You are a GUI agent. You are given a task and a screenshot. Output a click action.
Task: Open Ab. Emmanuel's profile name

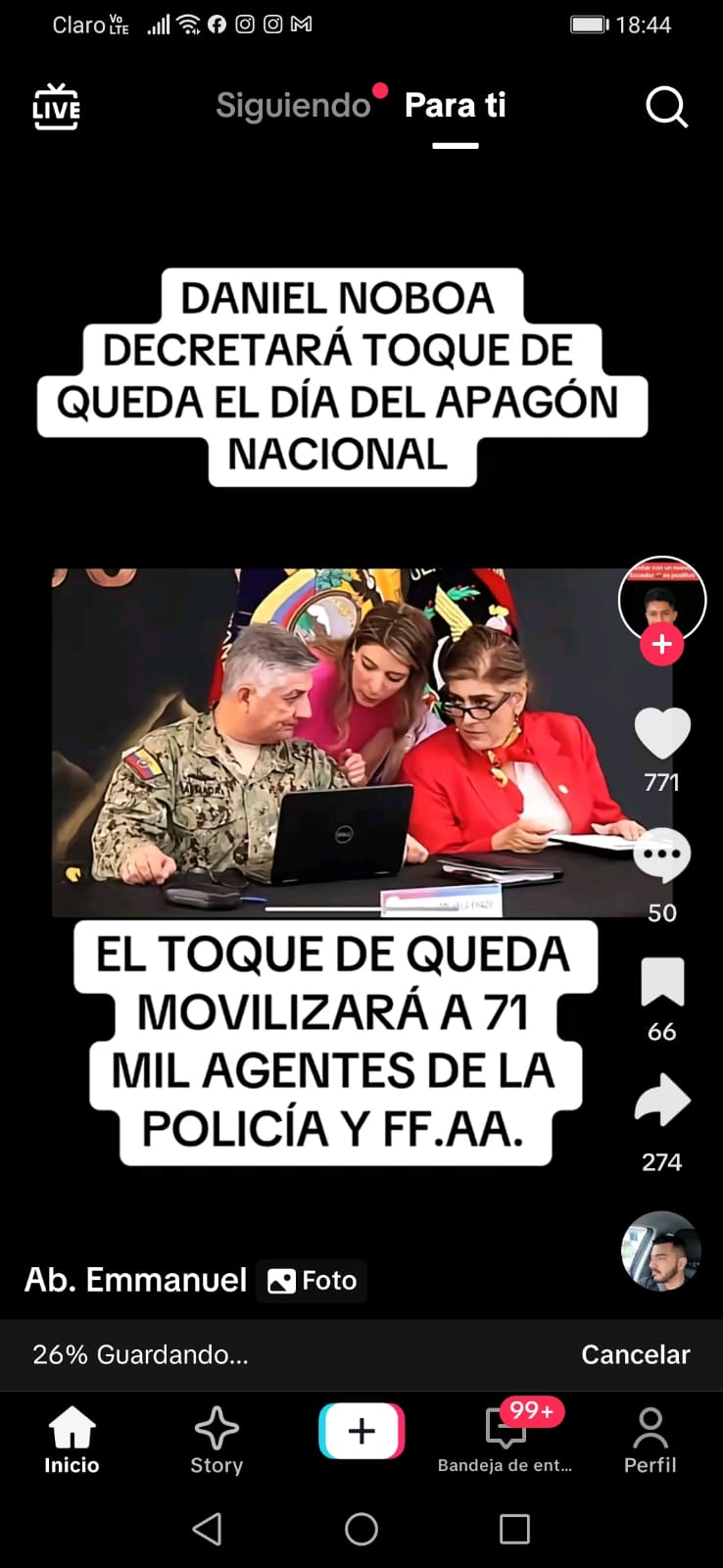coord(135,1280)
